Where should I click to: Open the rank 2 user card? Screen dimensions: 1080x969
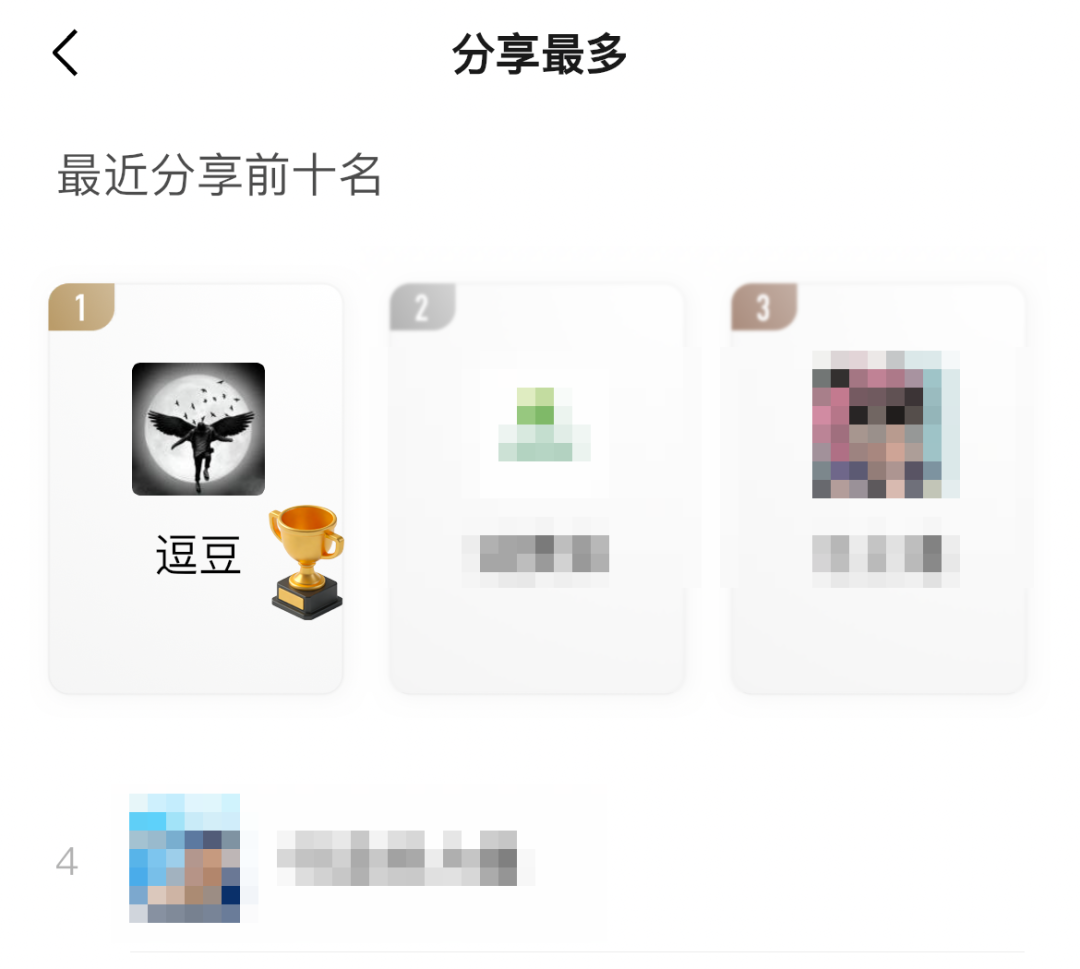tap(537, 488)
